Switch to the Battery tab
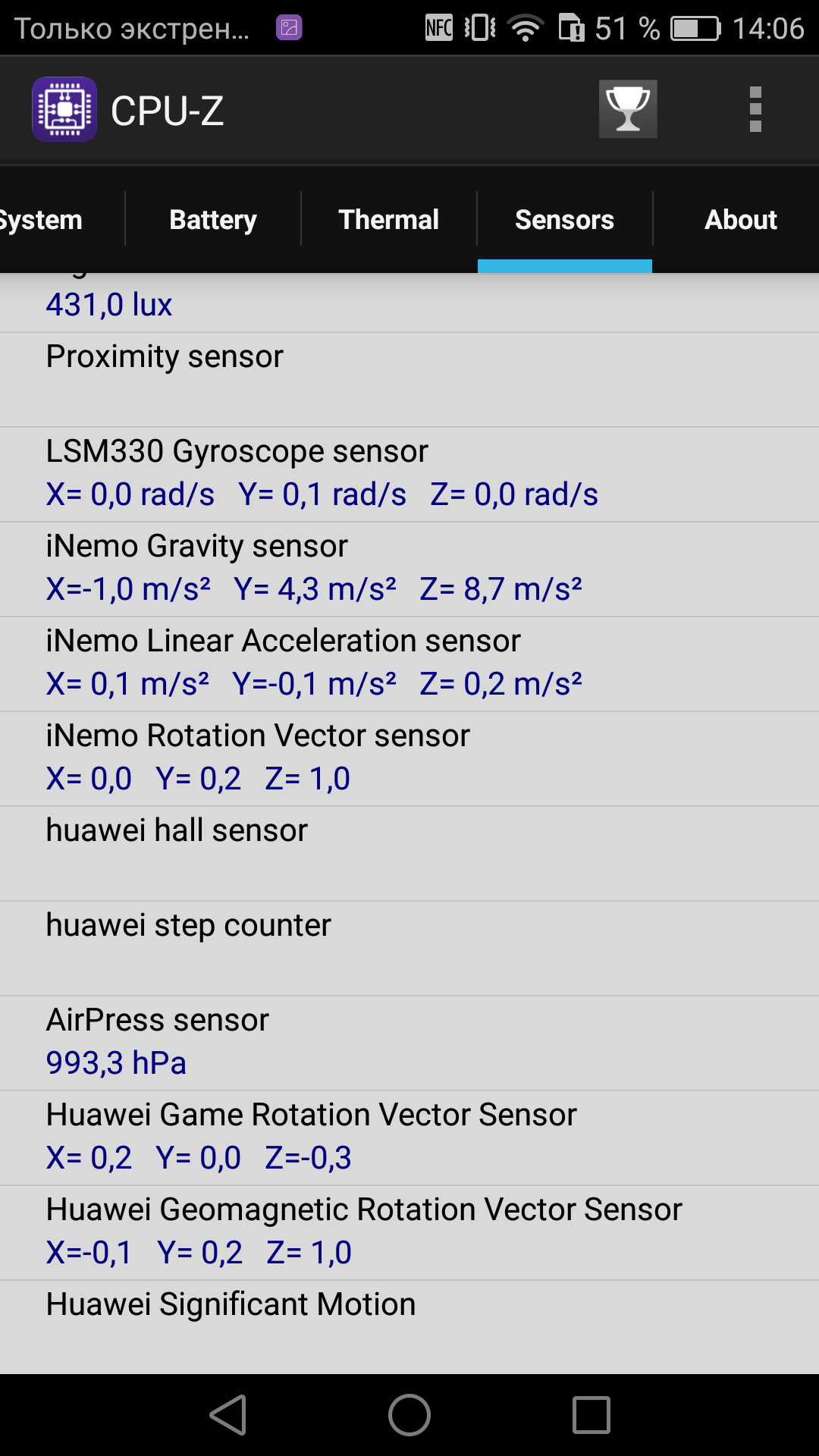This screenshot has height=1456, width=819. (x=213, y=220)
